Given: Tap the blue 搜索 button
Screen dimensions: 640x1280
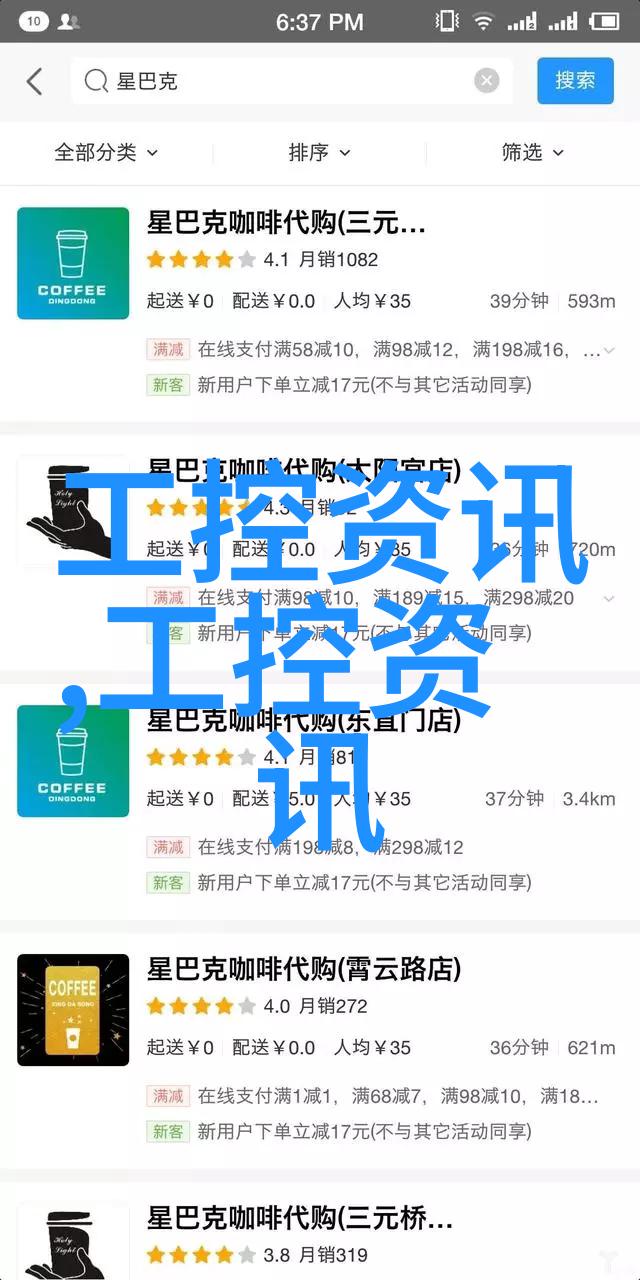Looking at the screenshot, I should tap(575, 81).
